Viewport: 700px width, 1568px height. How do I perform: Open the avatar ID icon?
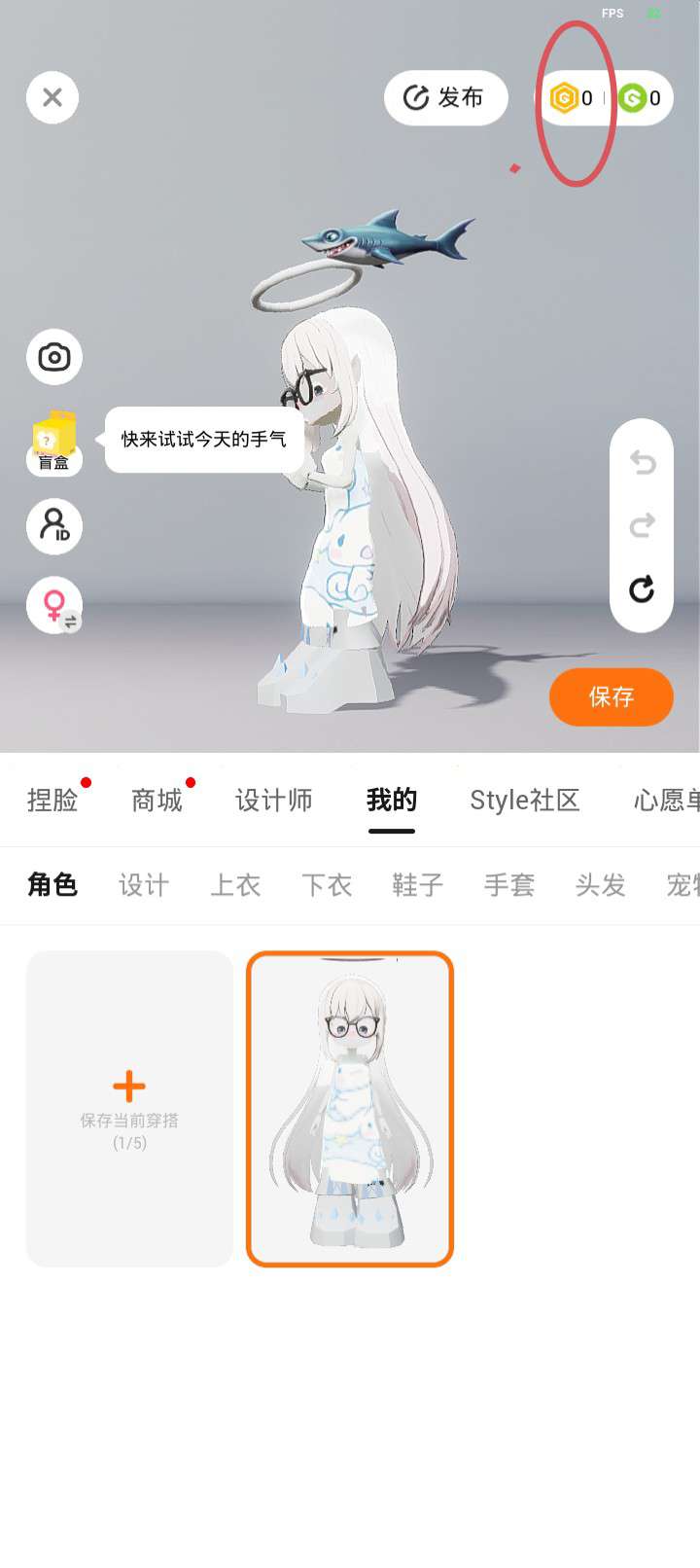point(54,526)
